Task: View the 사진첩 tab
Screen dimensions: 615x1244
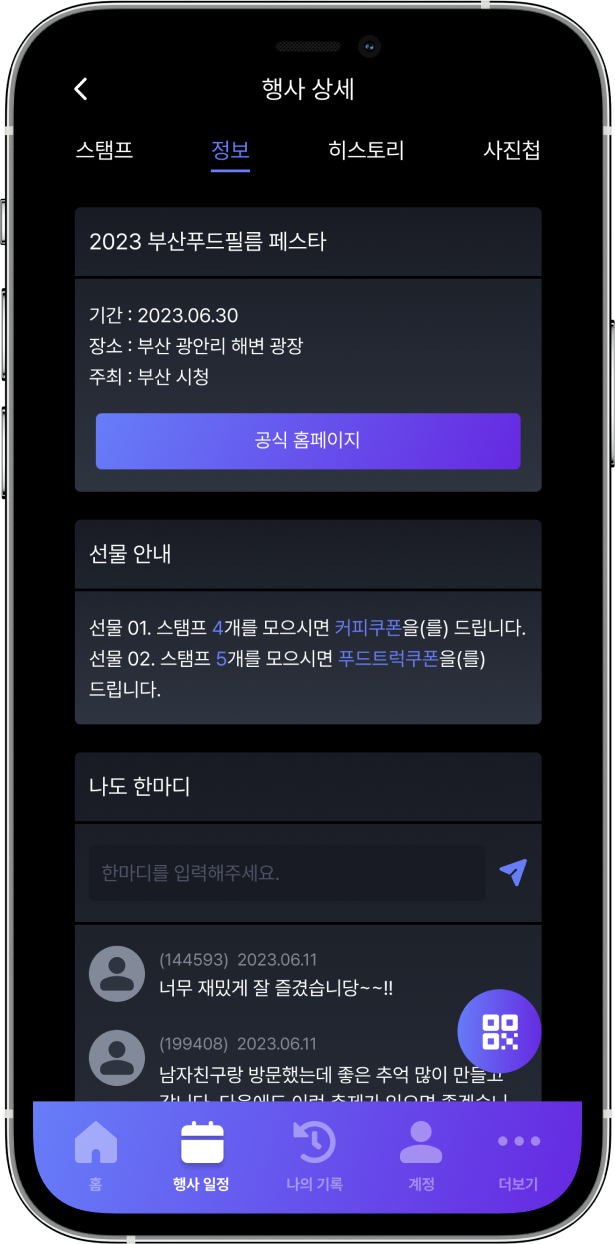Action: [512, 151]
